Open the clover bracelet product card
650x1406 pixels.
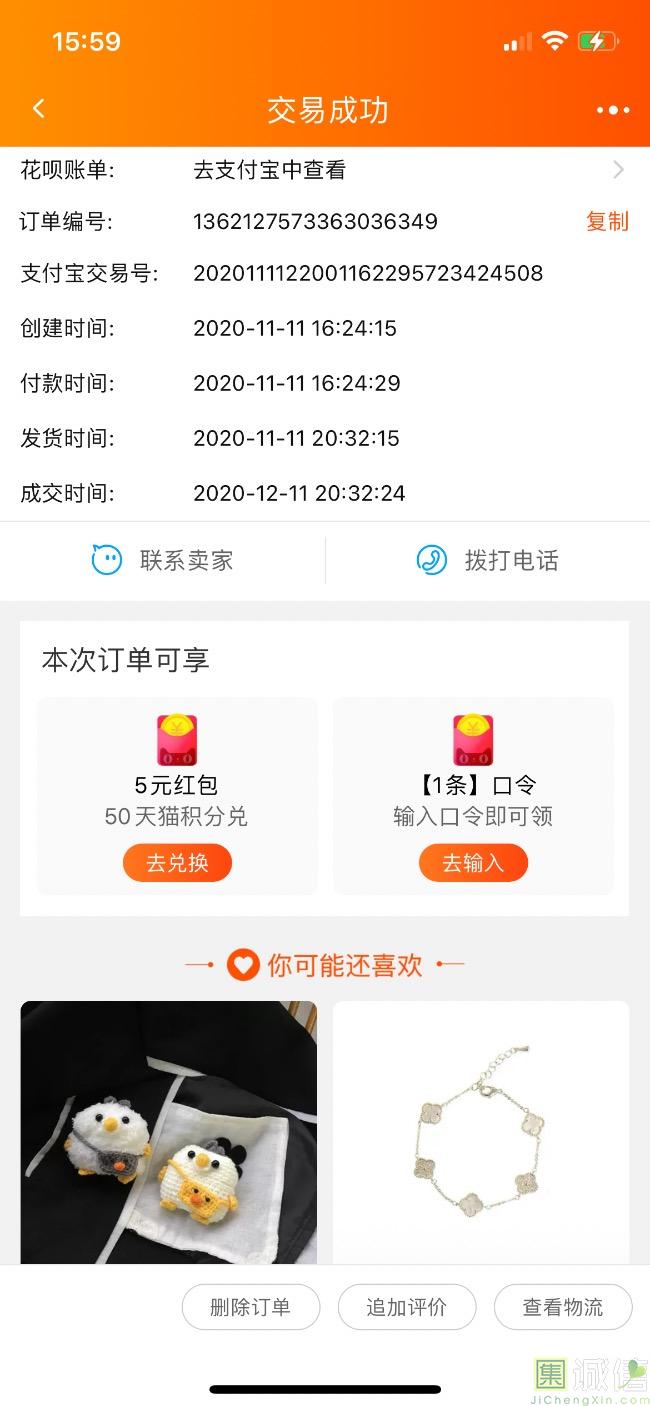pyautogui.click(x=481, y=1132)
